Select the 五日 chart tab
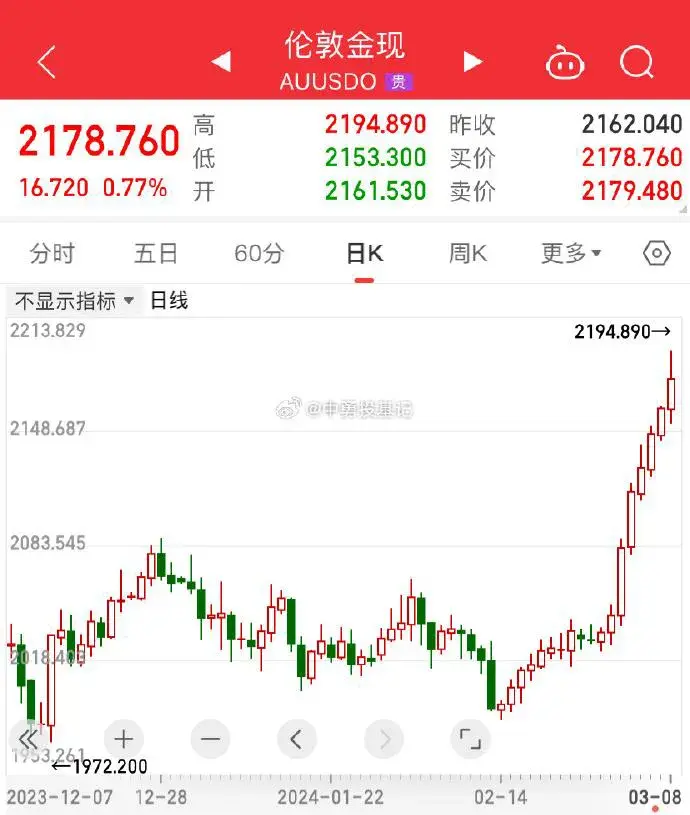690x815 pixels. pyautogui.click(x=156, y=254)
